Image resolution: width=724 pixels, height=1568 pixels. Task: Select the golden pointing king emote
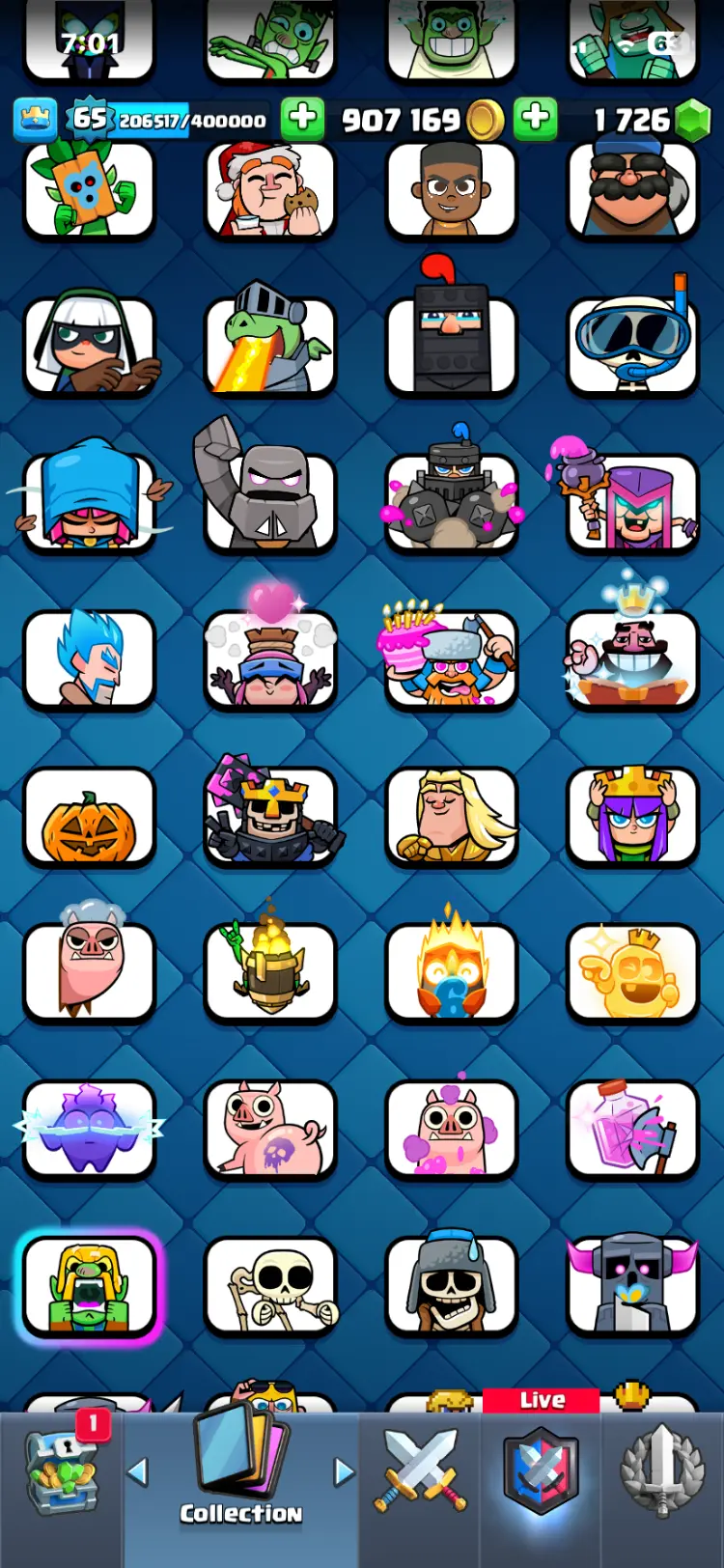click(x=632, y=973)
